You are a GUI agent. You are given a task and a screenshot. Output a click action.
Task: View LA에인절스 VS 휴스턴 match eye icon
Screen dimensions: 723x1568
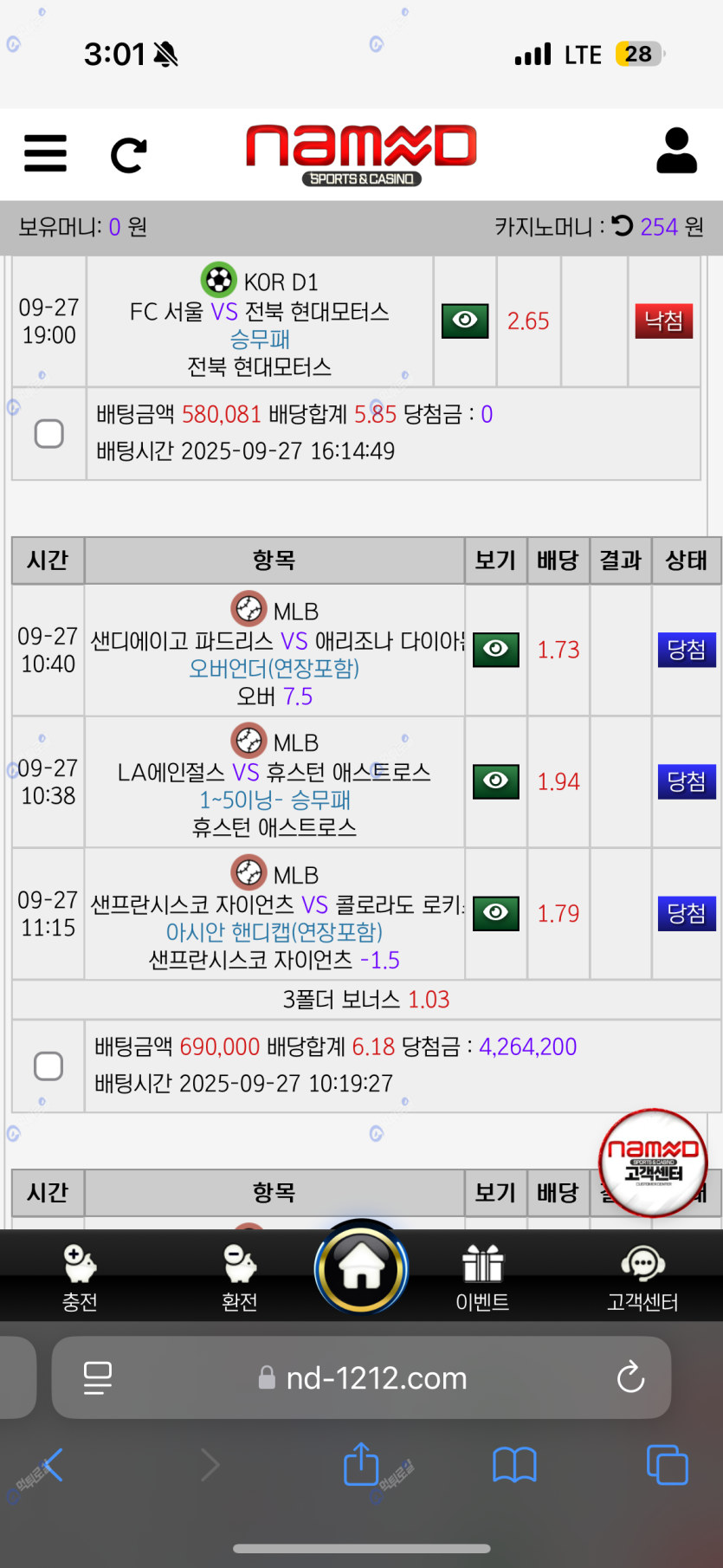tap(496, 781)
